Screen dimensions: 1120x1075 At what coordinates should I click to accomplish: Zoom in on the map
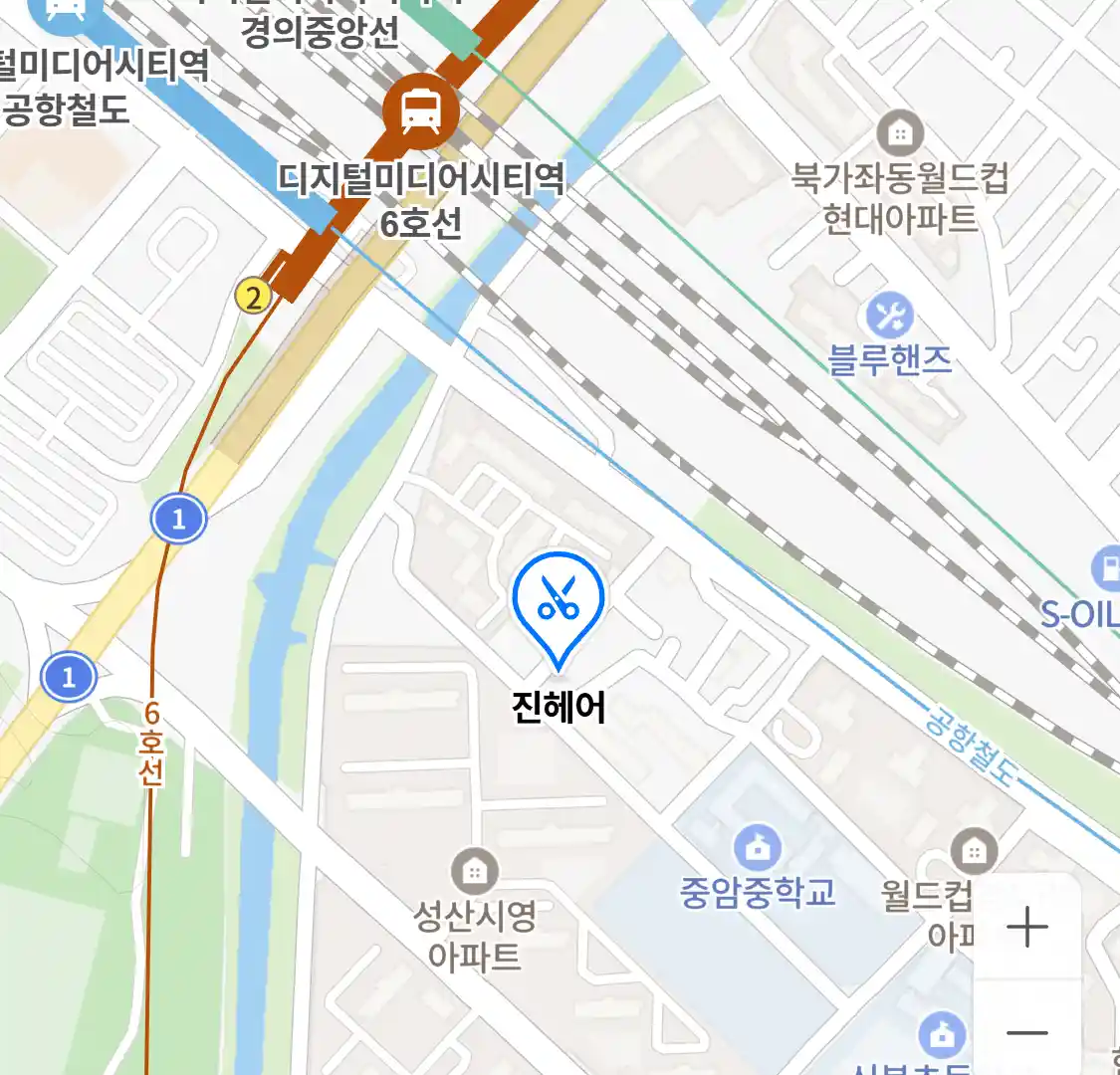(1026, 928)
